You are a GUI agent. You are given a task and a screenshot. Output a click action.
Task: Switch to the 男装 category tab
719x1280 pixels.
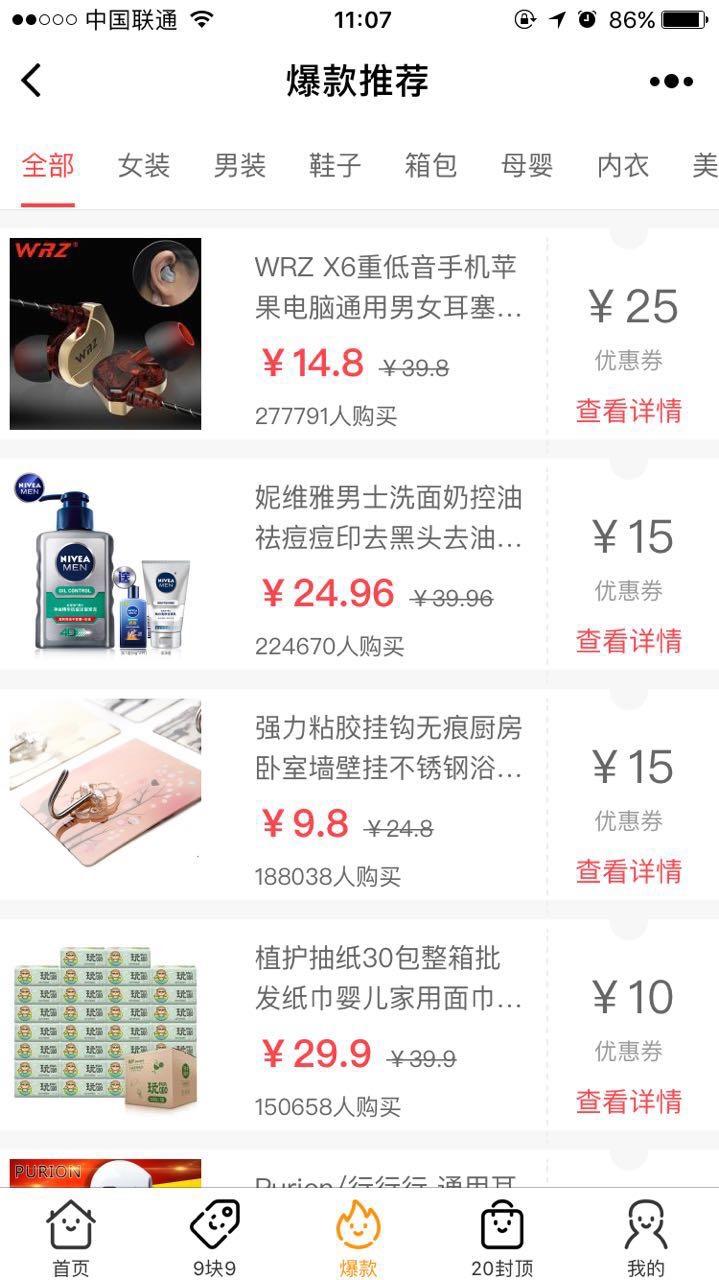pyautogui.click(x=240, y=165)
